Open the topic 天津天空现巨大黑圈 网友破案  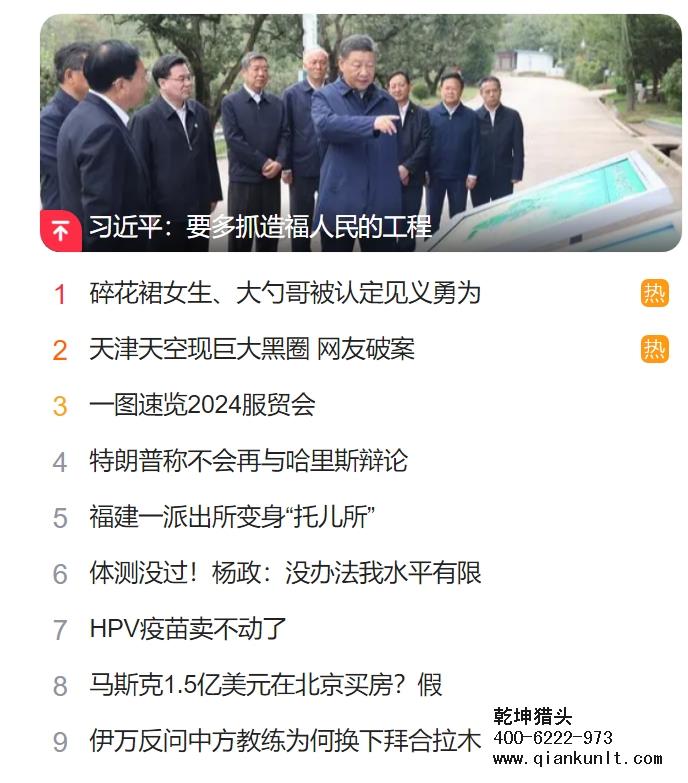coord(251,349)
